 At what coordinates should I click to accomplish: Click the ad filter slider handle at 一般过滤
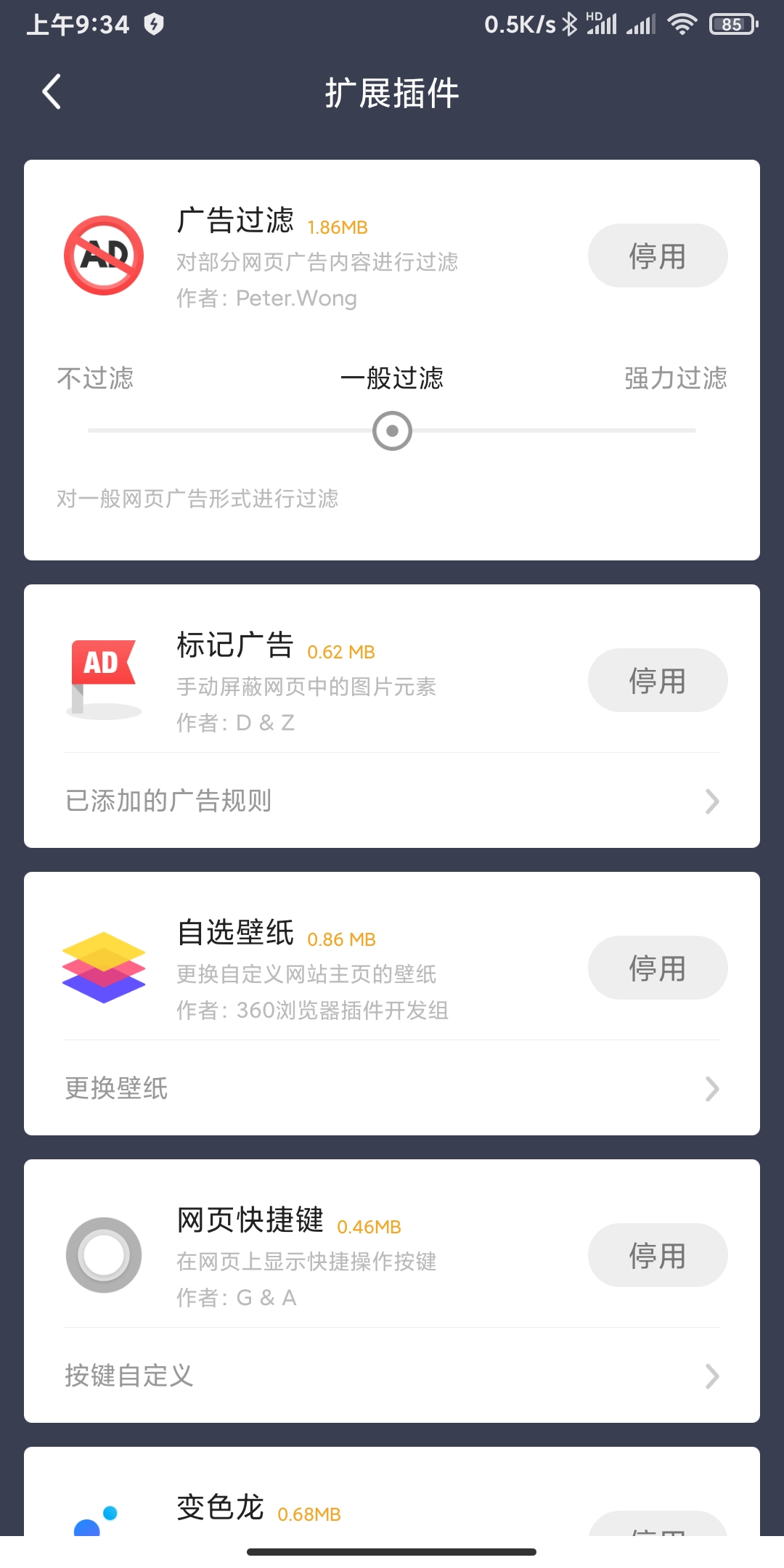(x=392, y=430)
